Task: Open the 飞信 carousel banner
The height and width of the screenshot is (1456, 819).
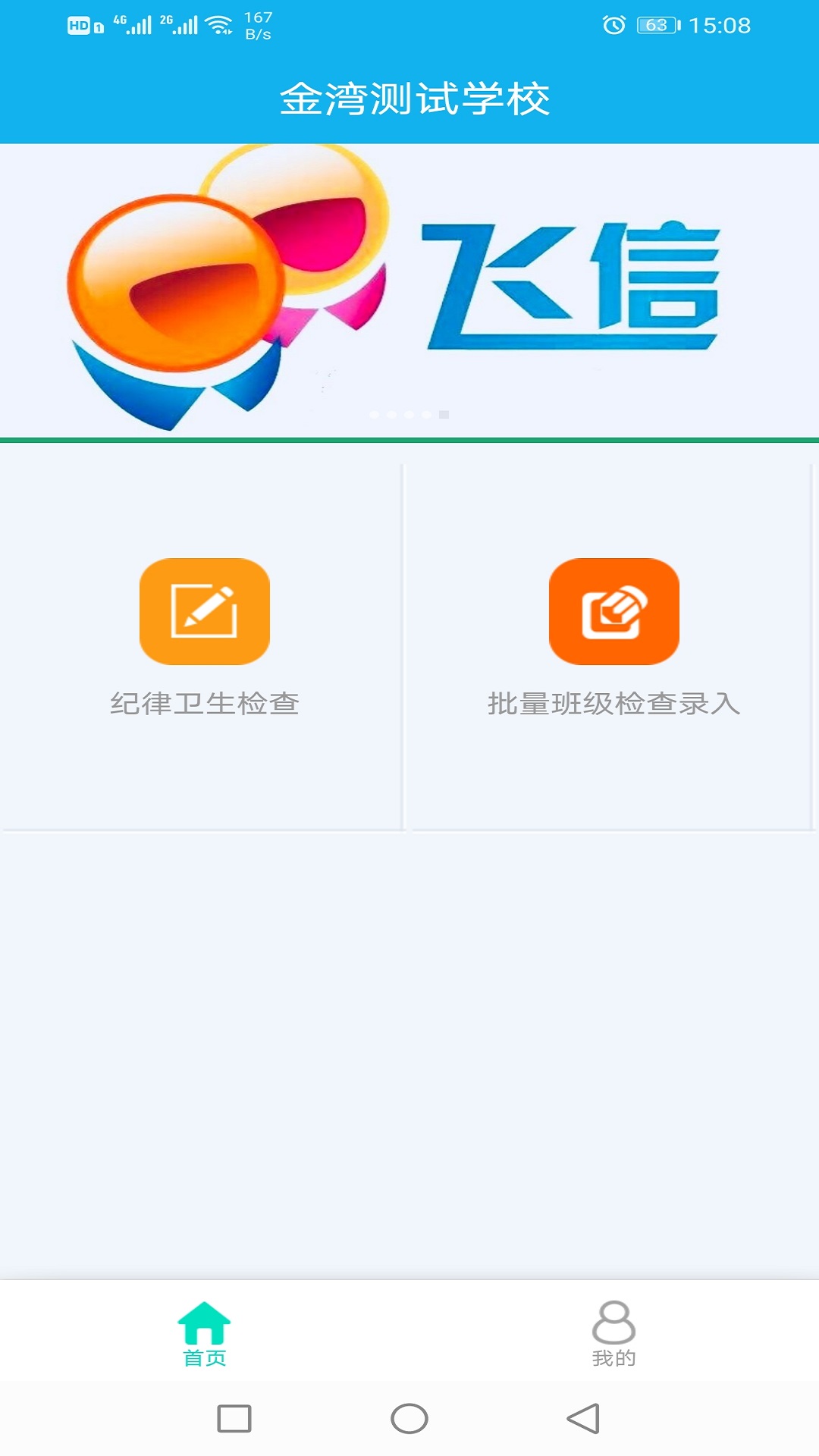Action: click(409, 290)
